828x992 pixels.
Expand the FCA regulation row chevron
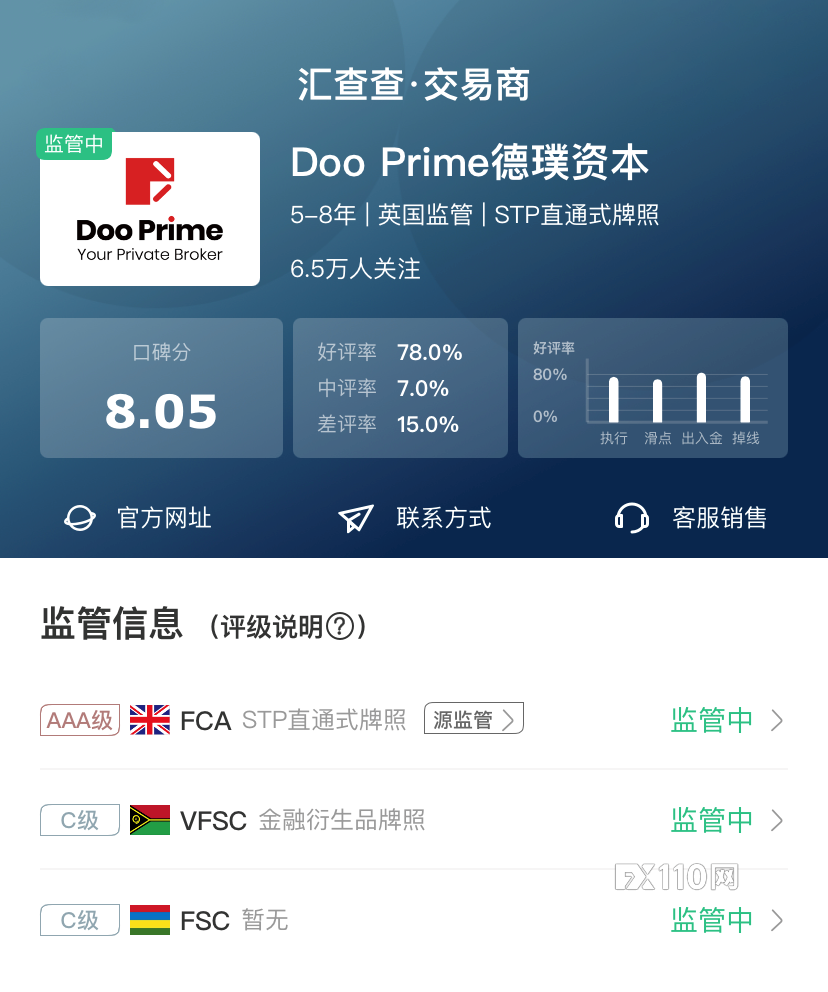777,719
